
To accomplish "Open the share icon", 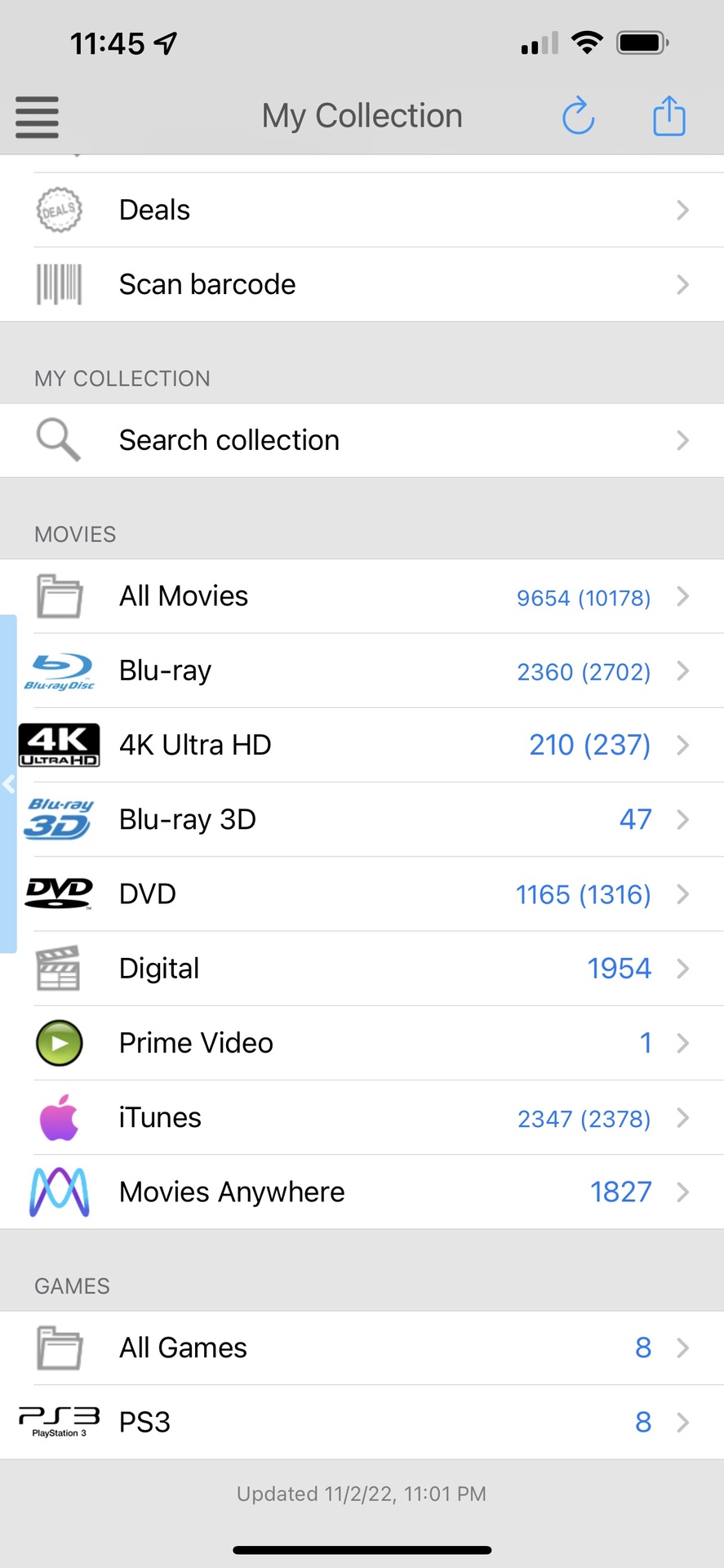I will point(668,116).
